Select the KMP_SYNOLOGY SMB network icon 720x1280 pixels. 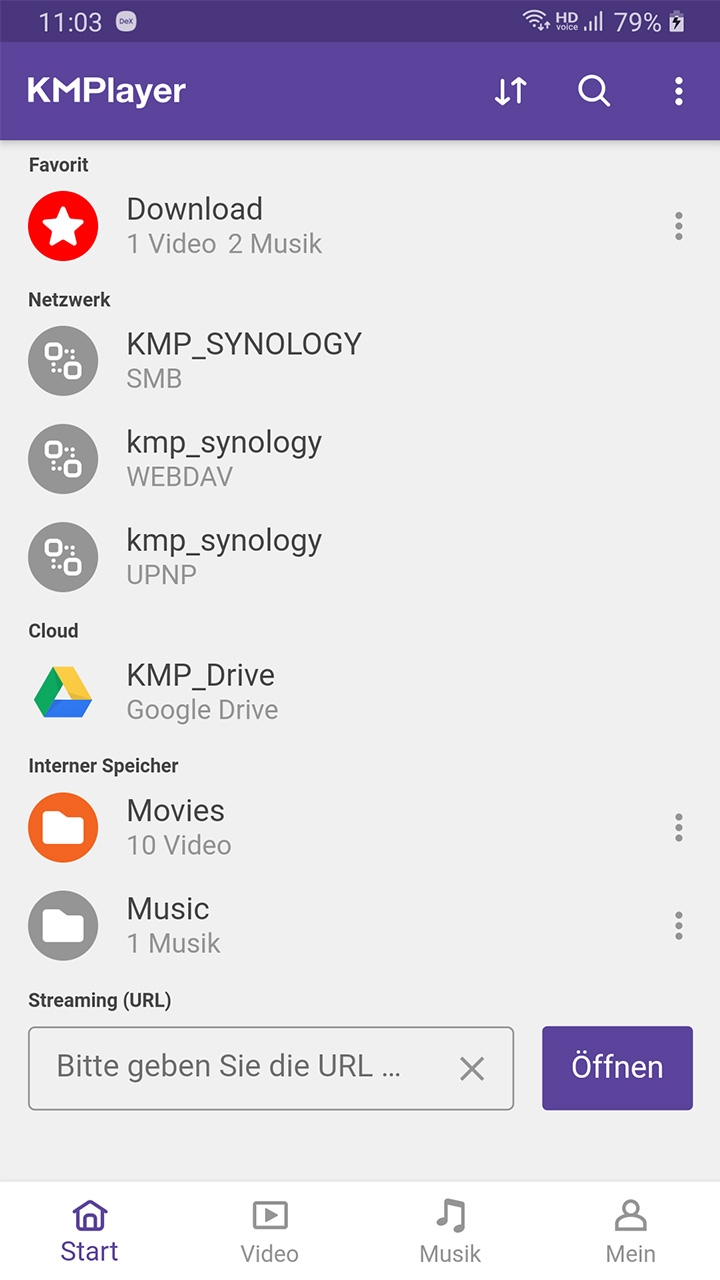(x=63, y=360)
